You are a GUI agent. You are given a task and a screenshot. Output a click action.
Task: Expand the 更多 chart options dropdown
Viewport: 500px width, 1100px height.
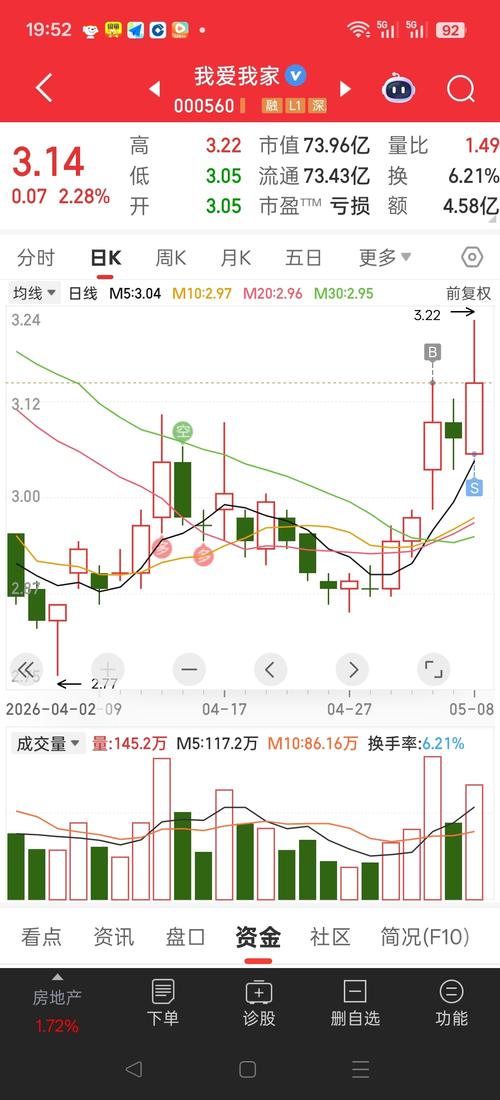click(x=385, y=258)
